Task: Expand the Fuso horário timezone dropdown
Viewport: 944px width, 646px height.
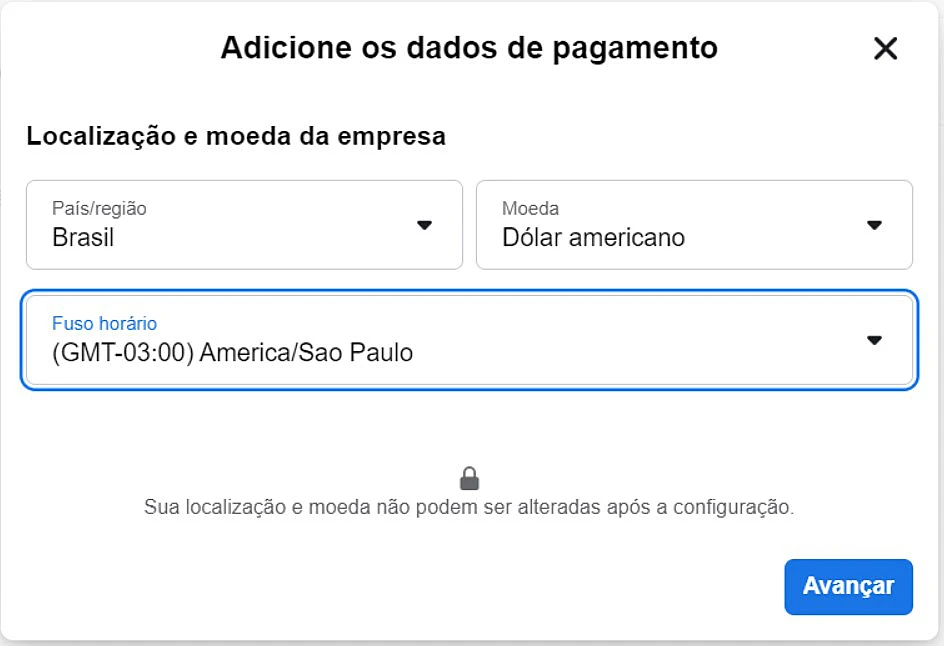Action: coord(469,340)
